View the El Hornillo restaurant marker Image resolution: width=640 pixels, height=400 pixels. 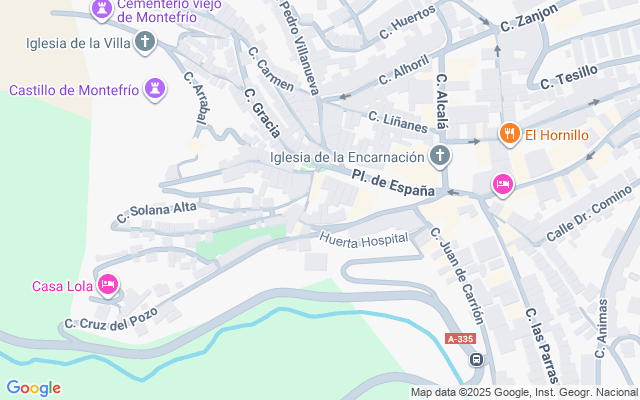tap(508, 134)
